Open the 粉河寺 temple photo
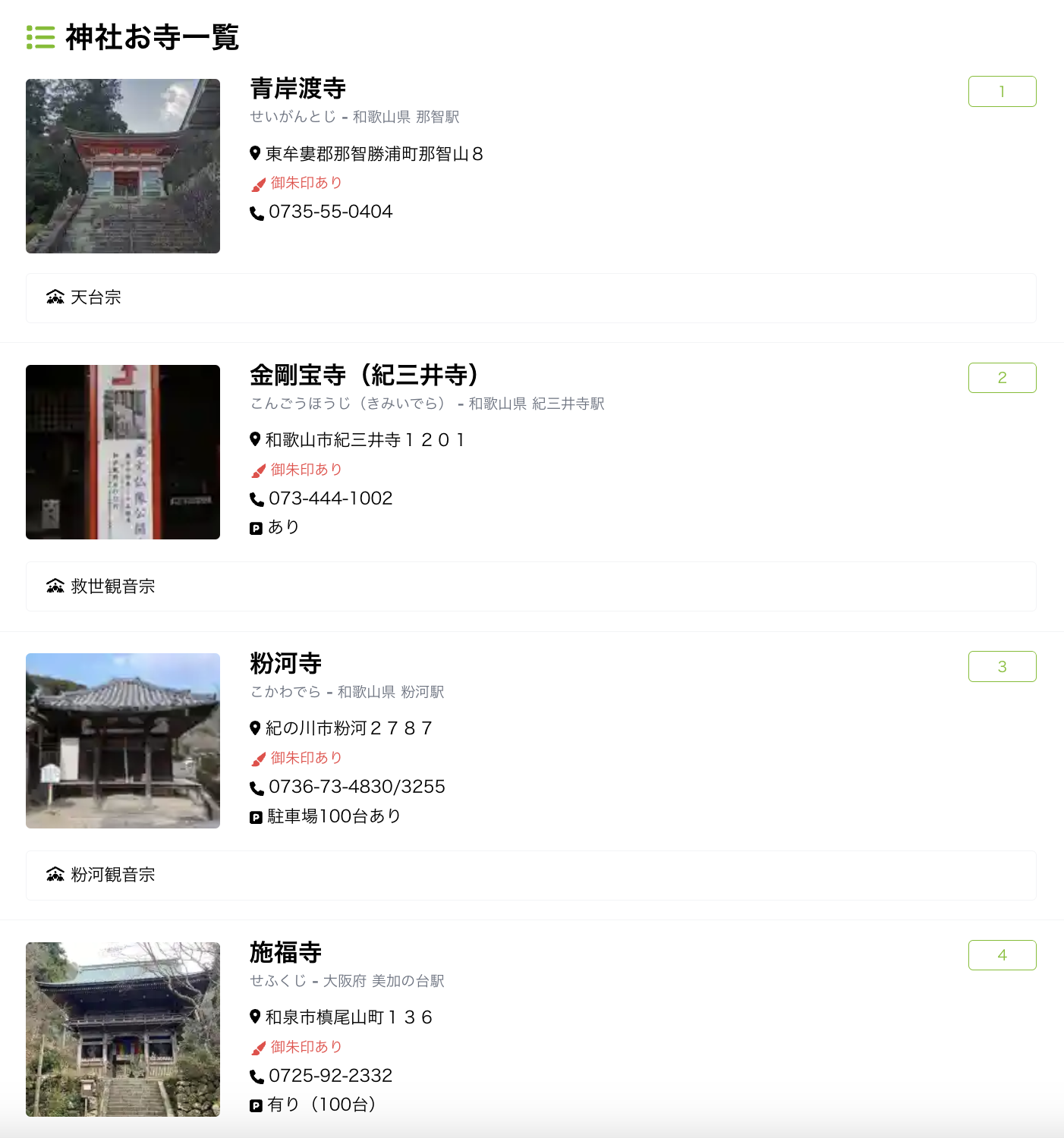Viewport: 1064px width, 1138px height. pyautogui.click(x=123, y=740)
